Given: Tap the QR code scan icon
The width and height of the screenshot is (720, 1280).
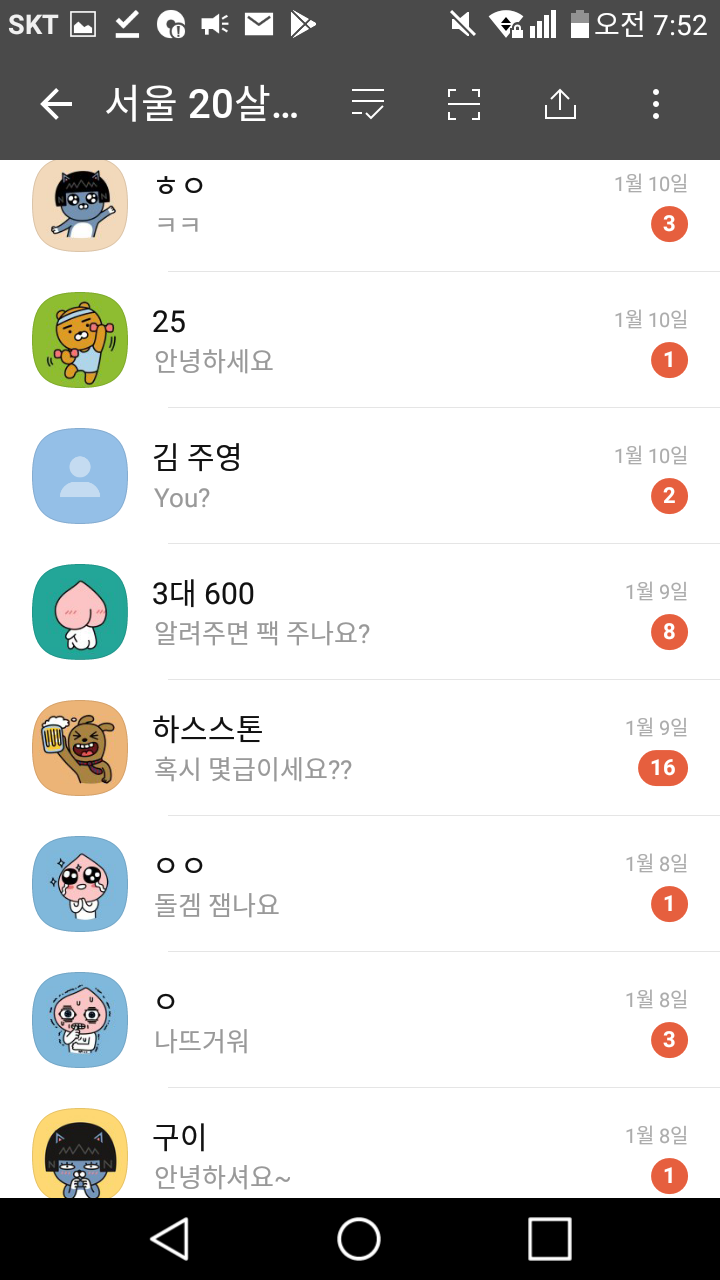Looking at the screenshot, I should pos(462,103).
